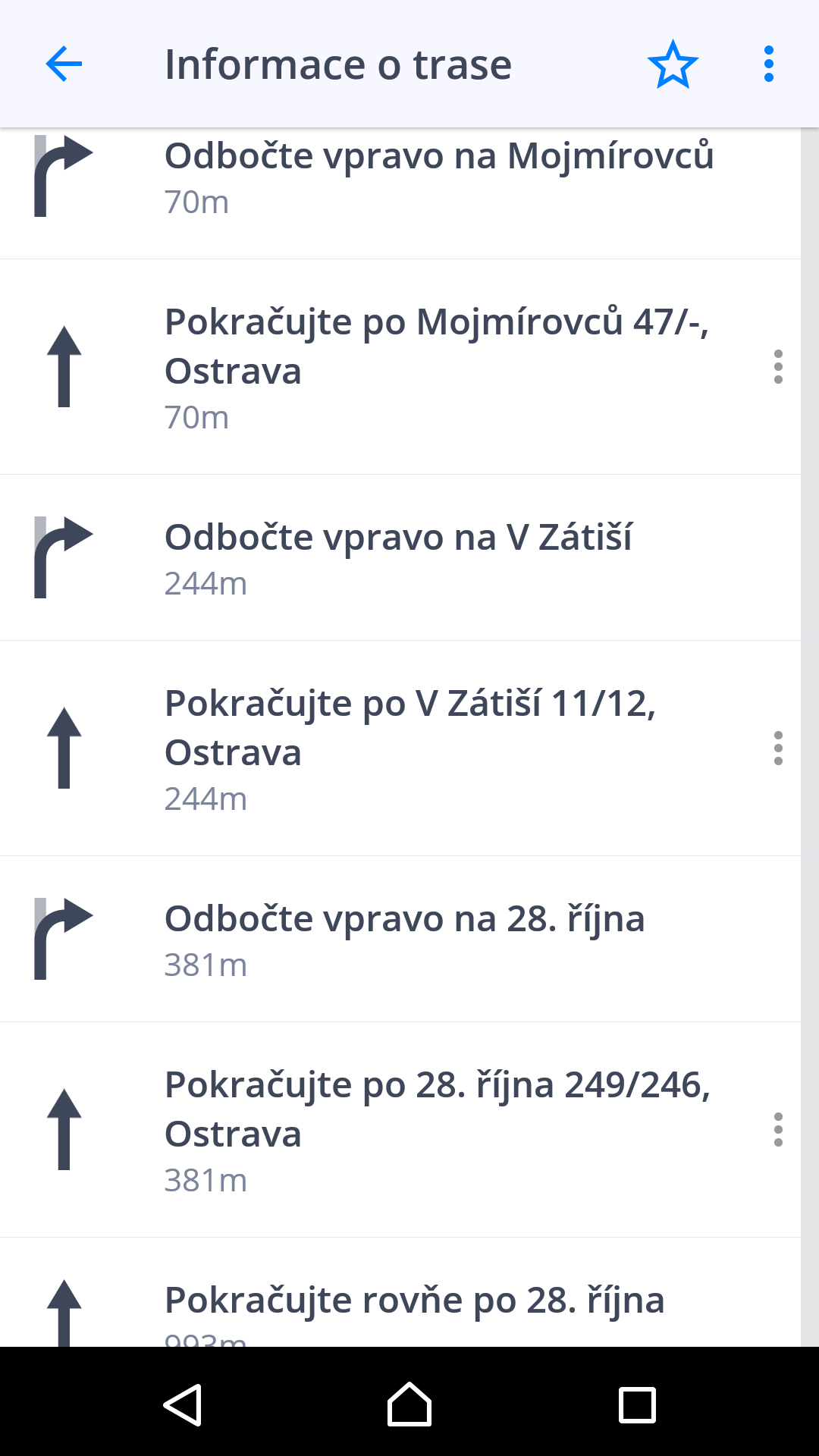Select the step Odbočte vpravo na Mojmírovců

tap(400, 193)
